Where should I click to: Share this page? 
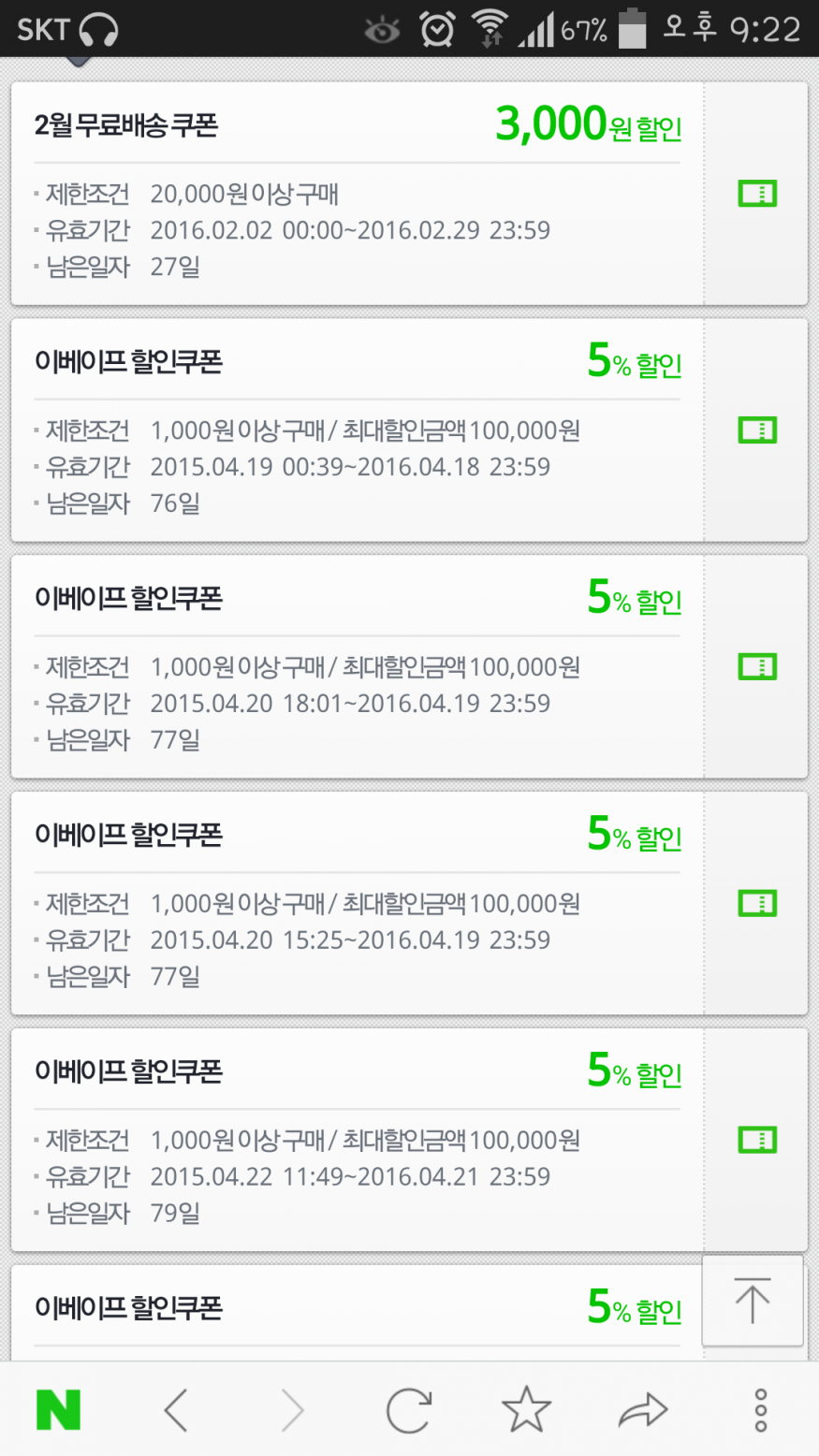643,1410
